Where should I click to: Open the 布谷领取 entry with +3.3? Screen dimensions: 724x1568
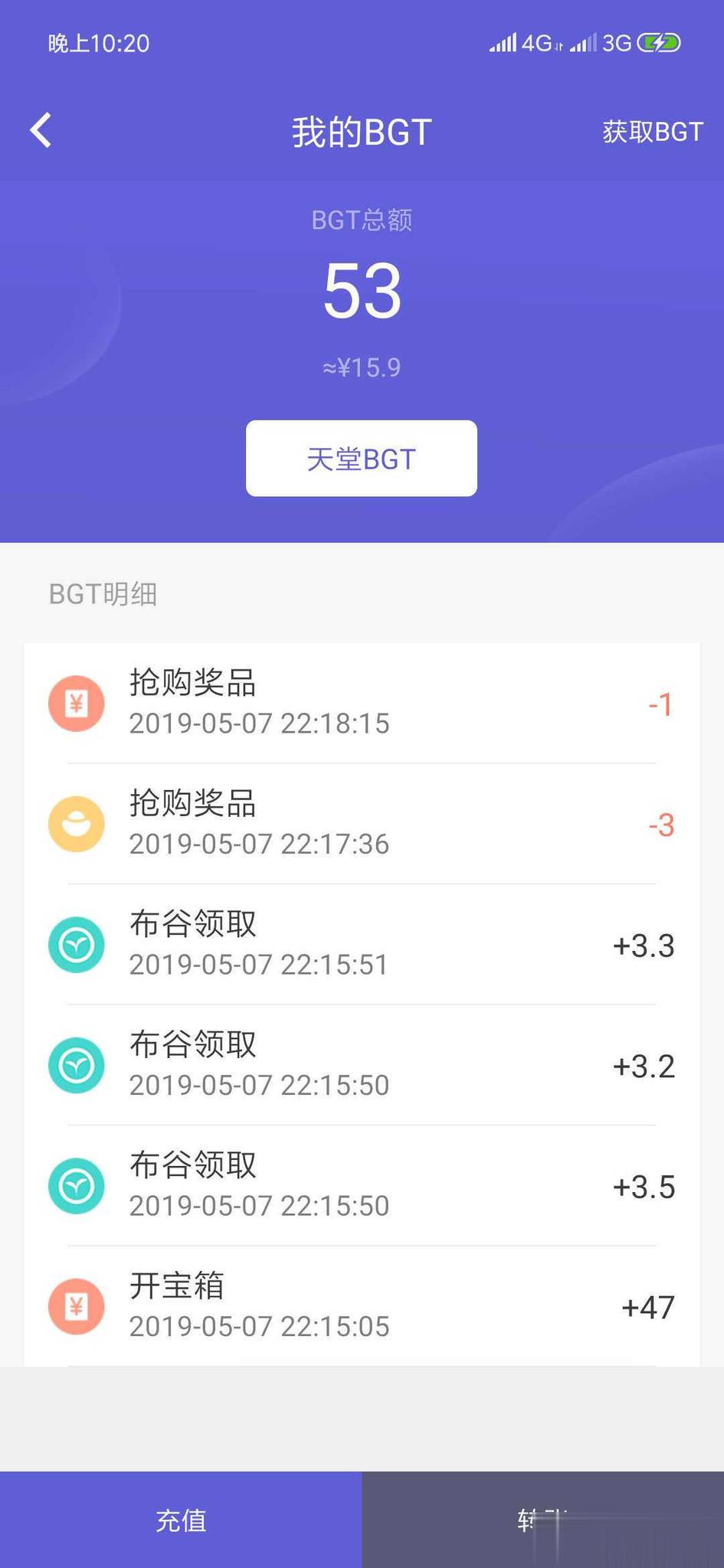click(x=362, y=944)
